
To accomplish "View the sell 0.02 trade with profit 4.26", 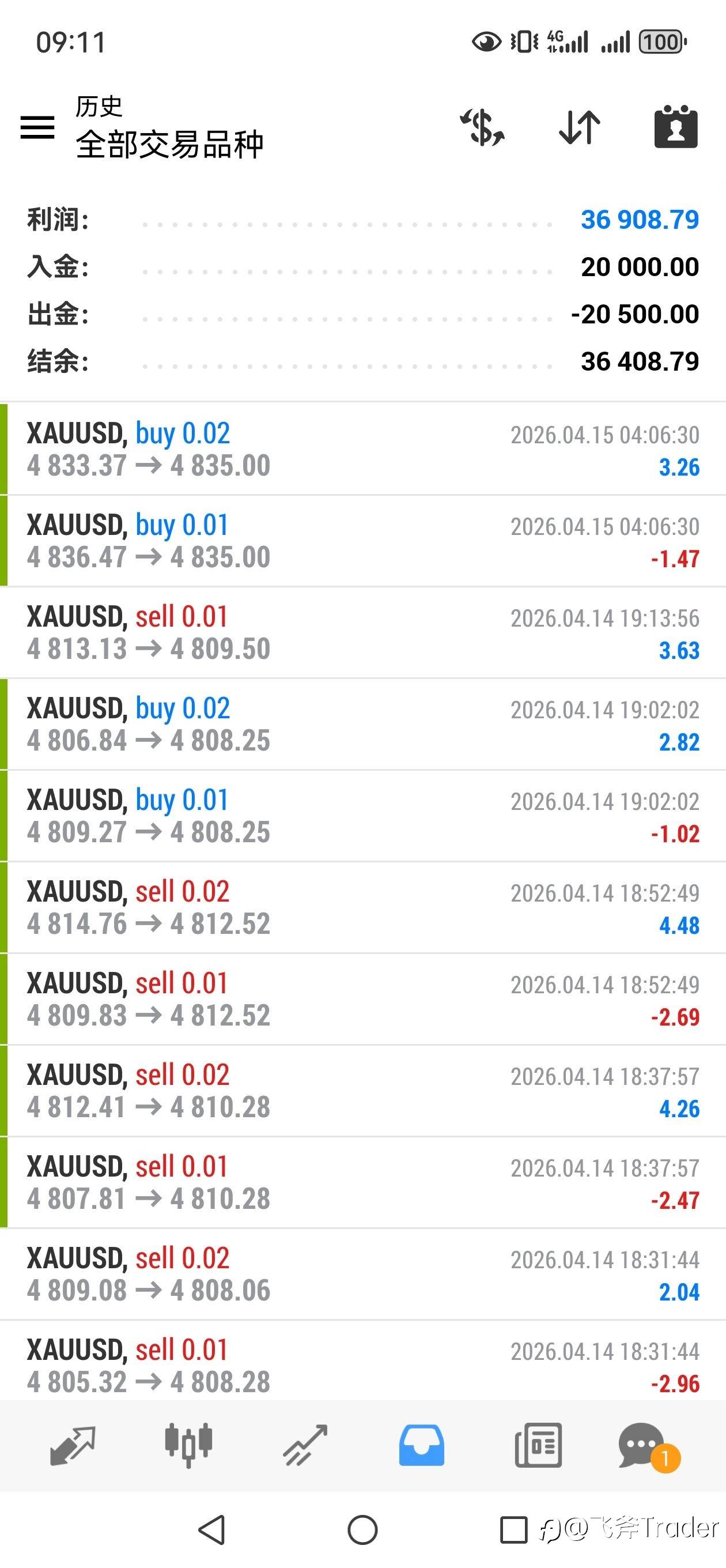I will click(362, 1091).
